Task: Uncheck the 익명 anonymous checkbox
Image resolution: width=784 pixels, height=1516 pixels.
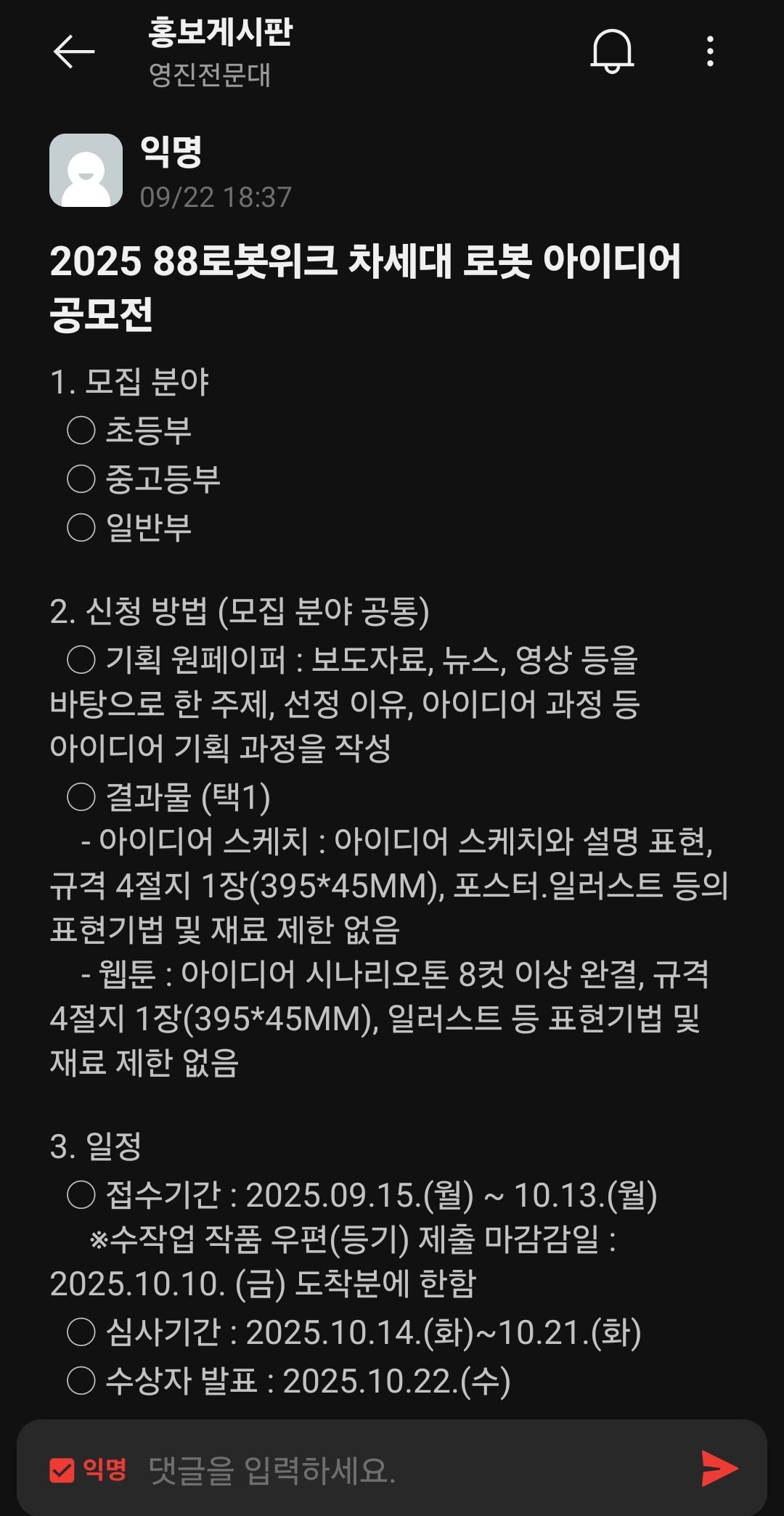Action: [x=62, y=1470]
